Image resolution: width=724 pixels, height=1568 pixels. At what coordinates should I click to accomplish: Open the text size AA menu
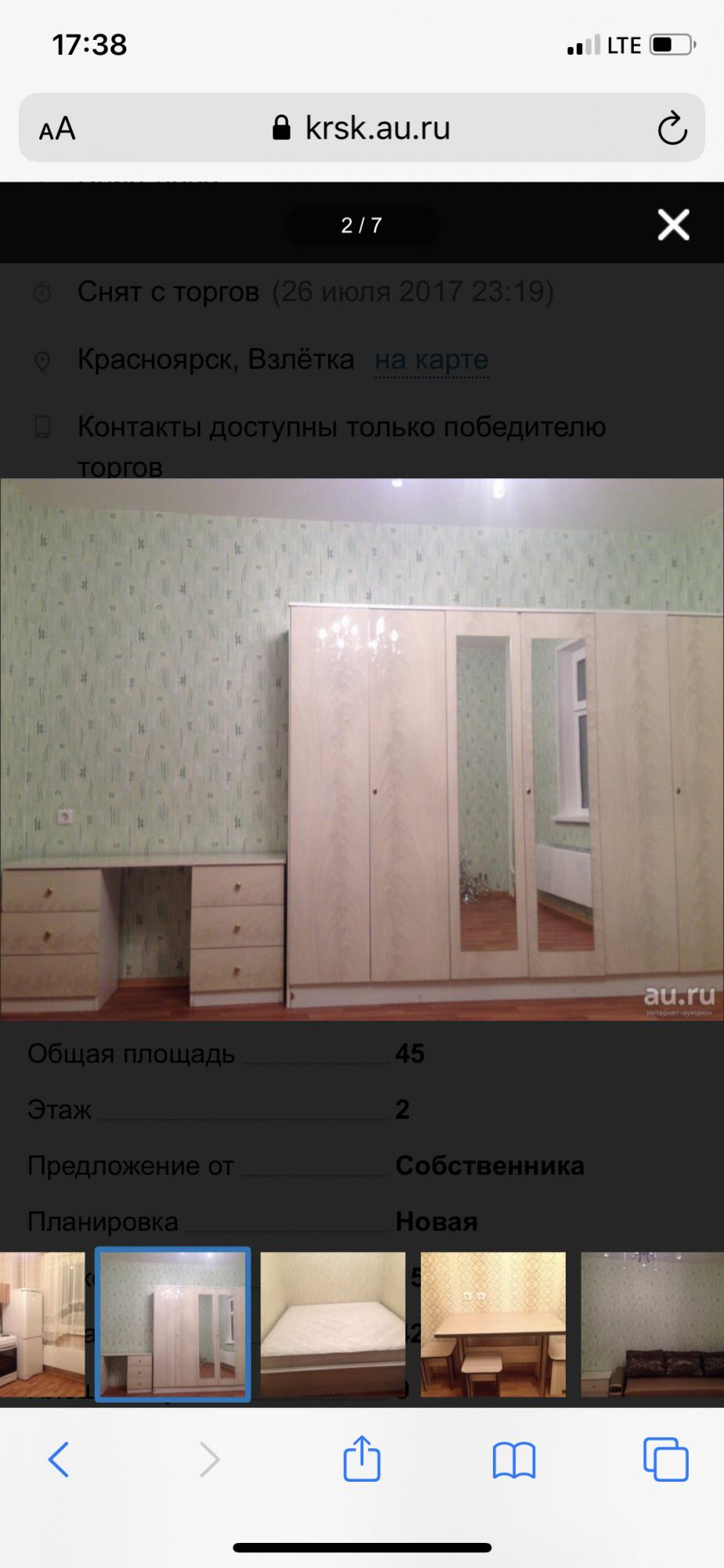coord(57,129)
